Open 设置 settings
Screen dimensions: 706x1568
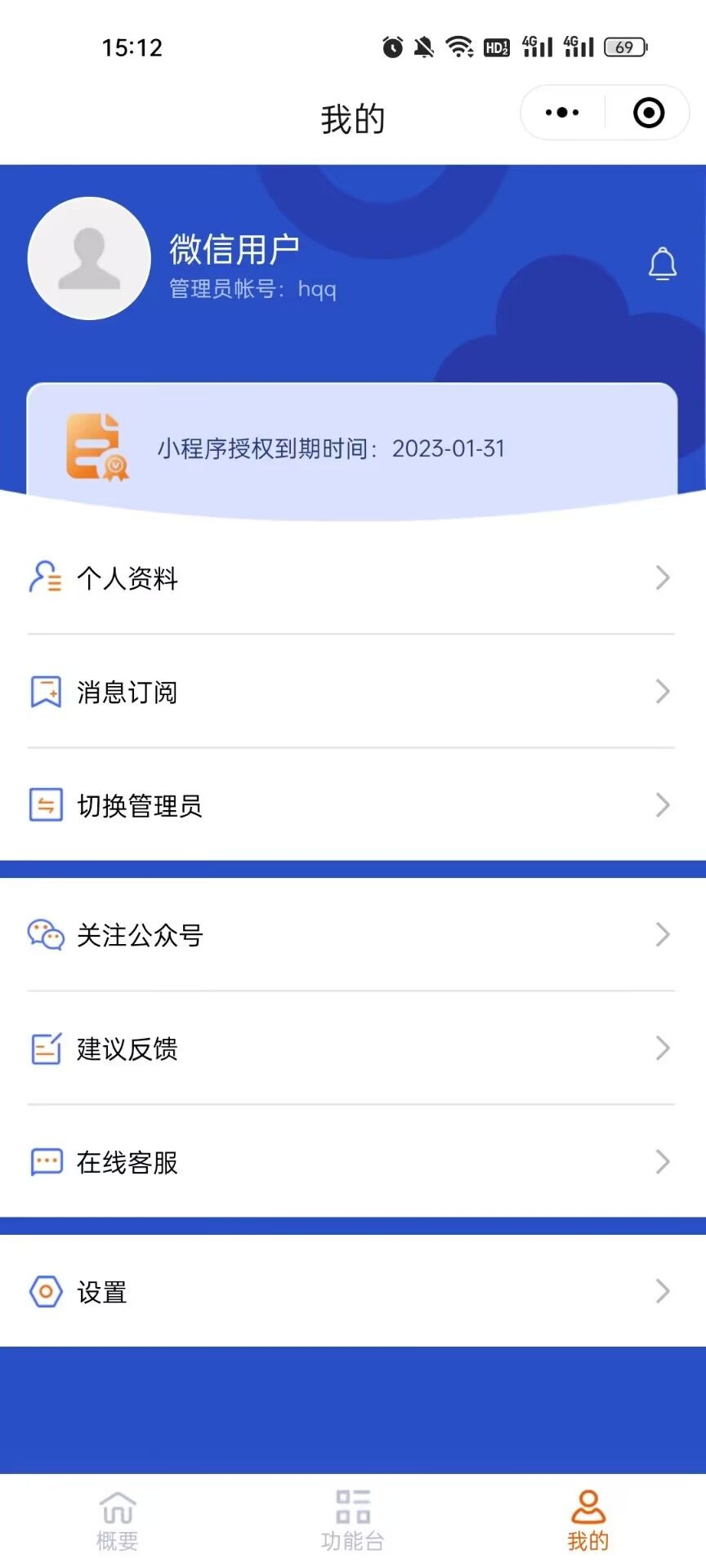point(351,1291)
